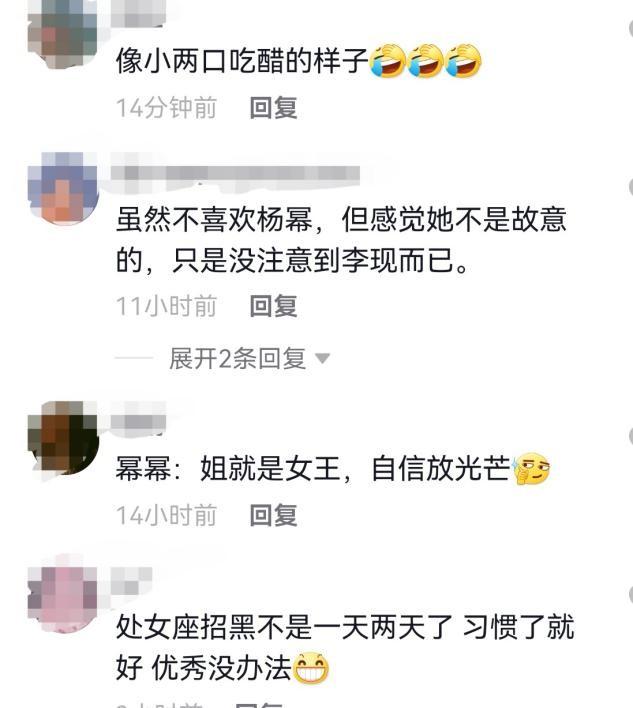Open avatar of the 虽然不喜欢杨幂 commenter
The height and width of the screenshot is (708, 633).
[62, 188]
